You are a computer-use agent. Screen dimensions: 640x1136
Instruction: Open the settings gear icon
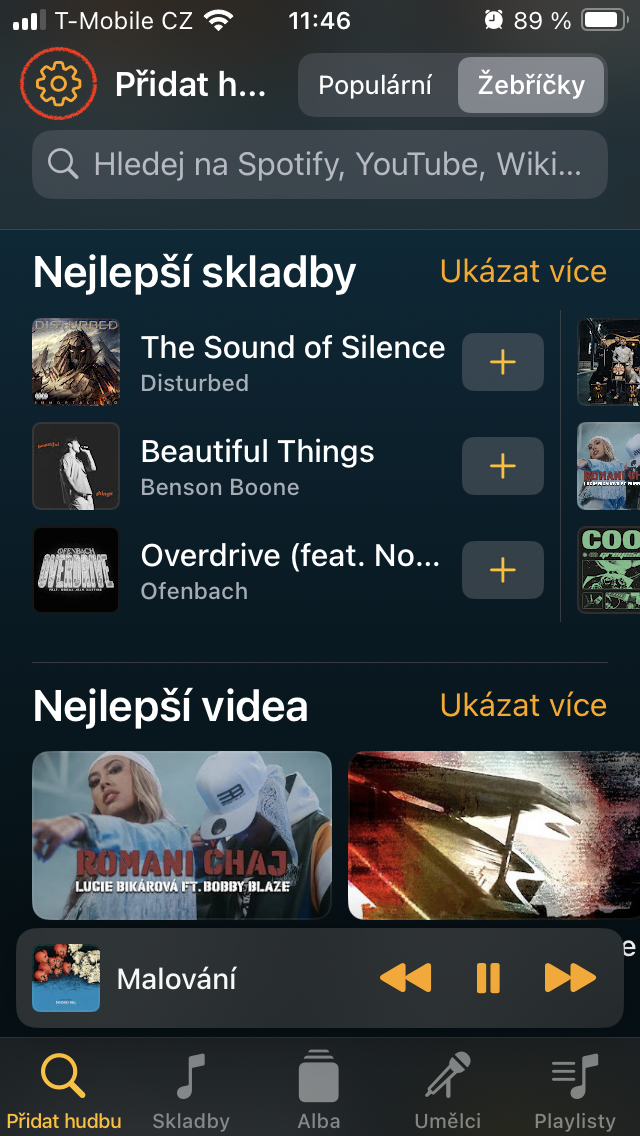click(58, 85)
